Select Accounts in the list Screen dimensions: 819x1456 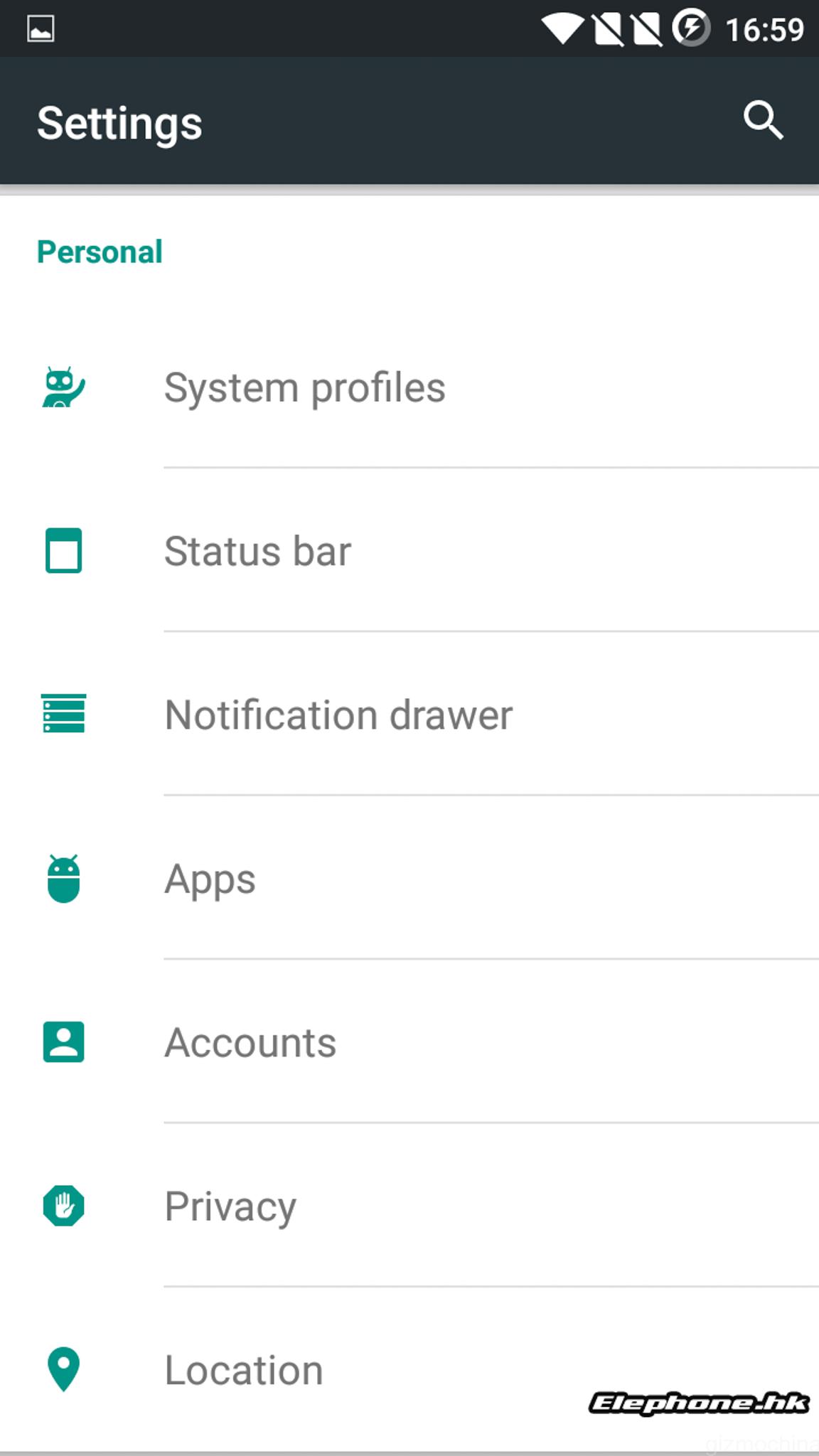coord(409,1042)
